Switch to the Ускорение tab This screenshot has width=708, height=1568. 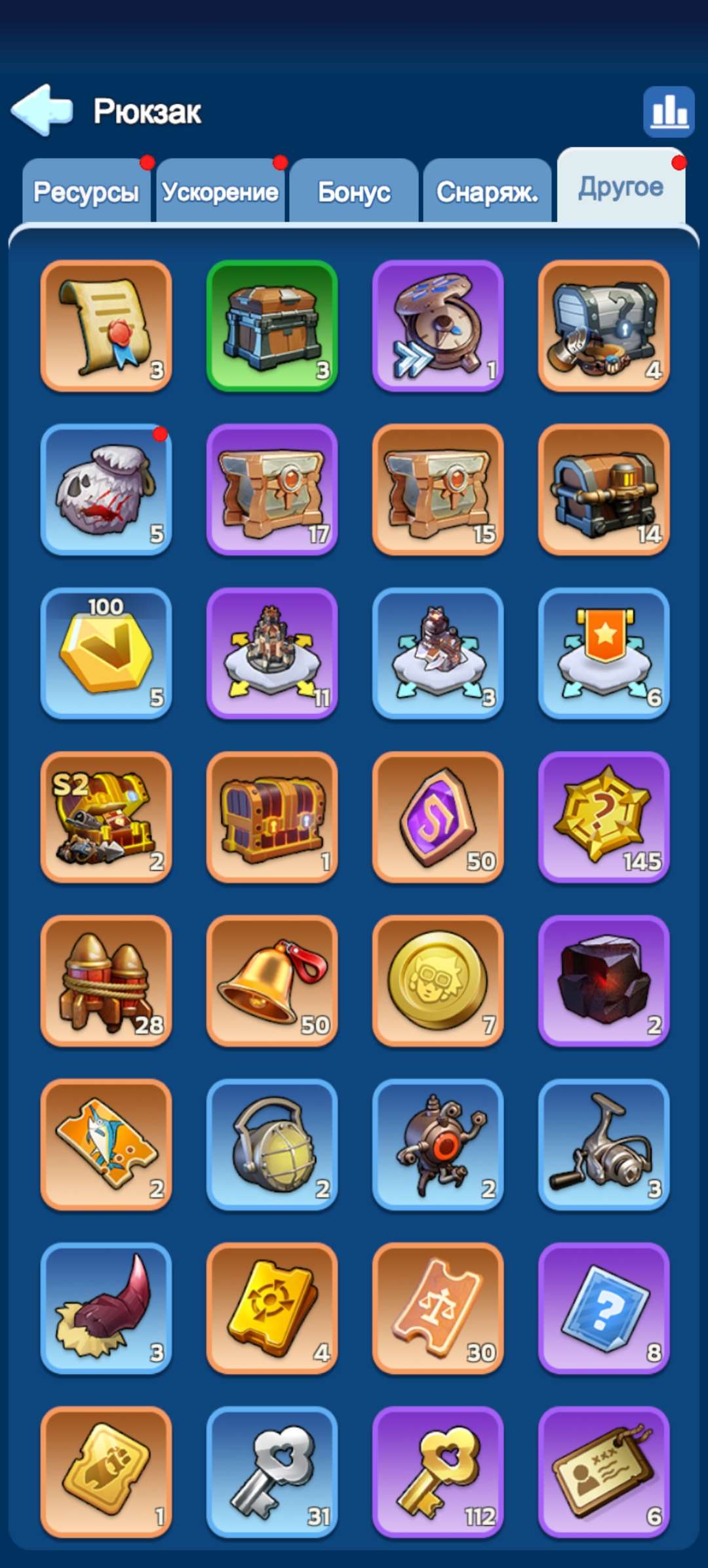220,191
